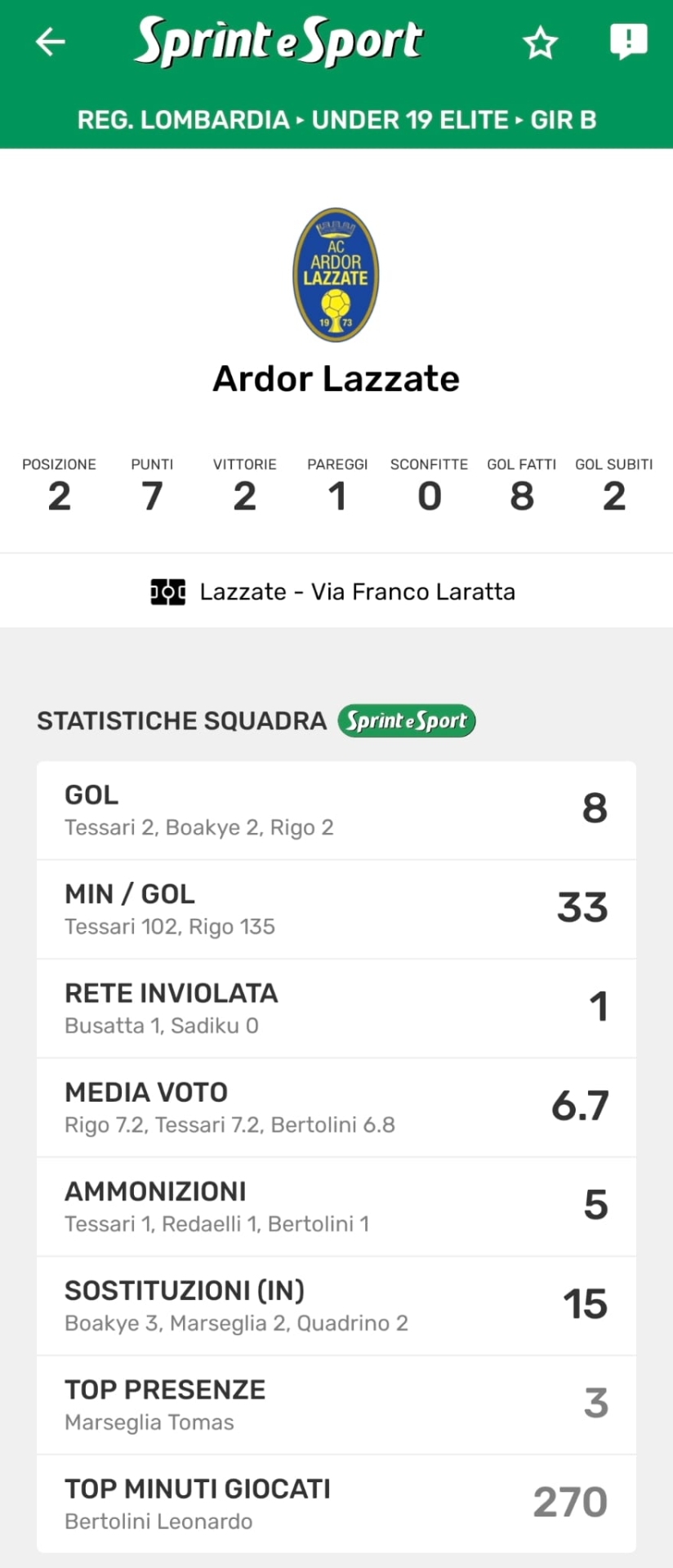Open the TOP MINUTI GIOCATI row
Screen dimensions: 673x1568
(x=336, y=1503)
